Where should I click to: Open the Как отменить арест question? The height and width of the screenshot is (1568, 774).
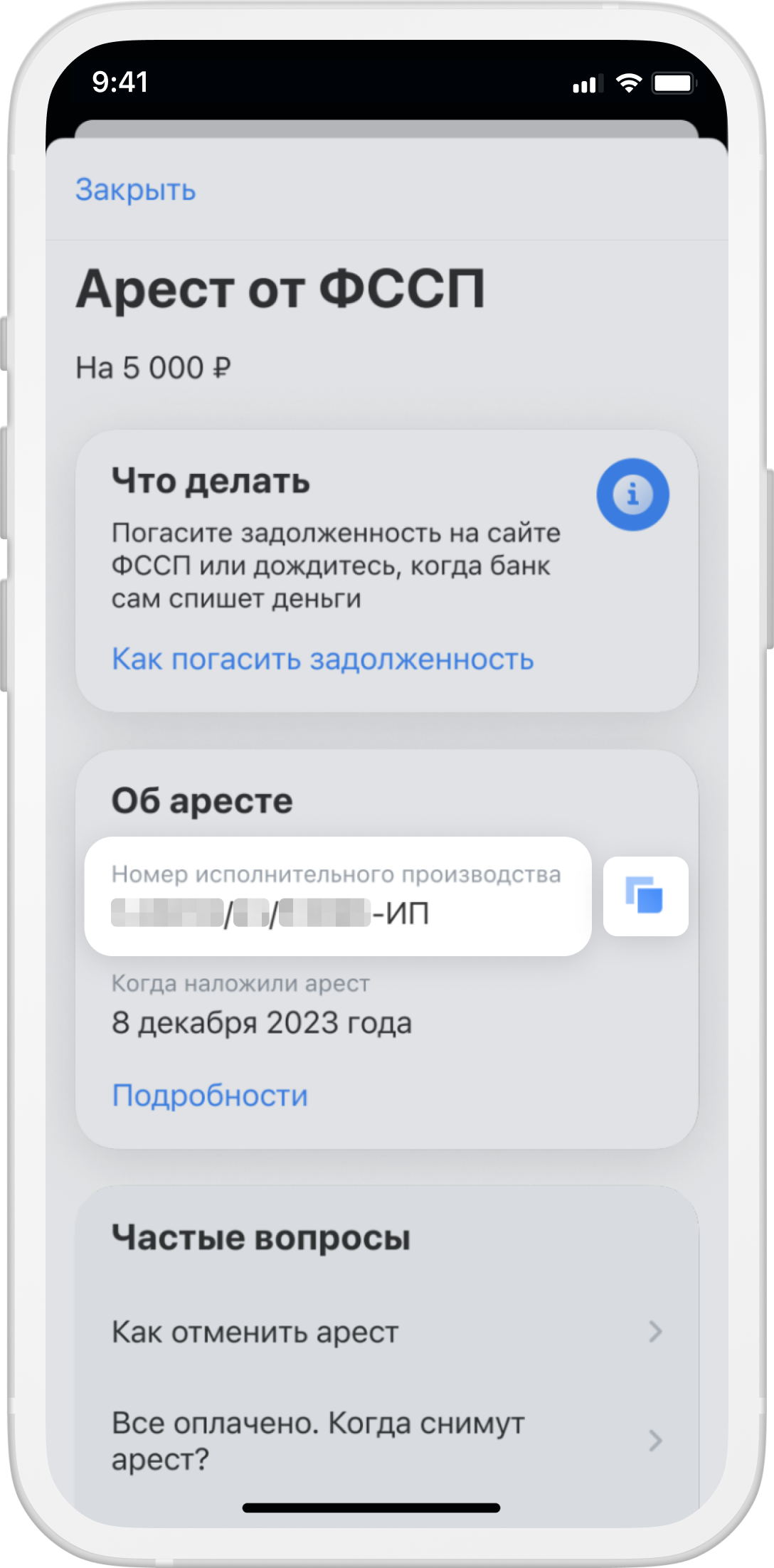point(386,1332)
